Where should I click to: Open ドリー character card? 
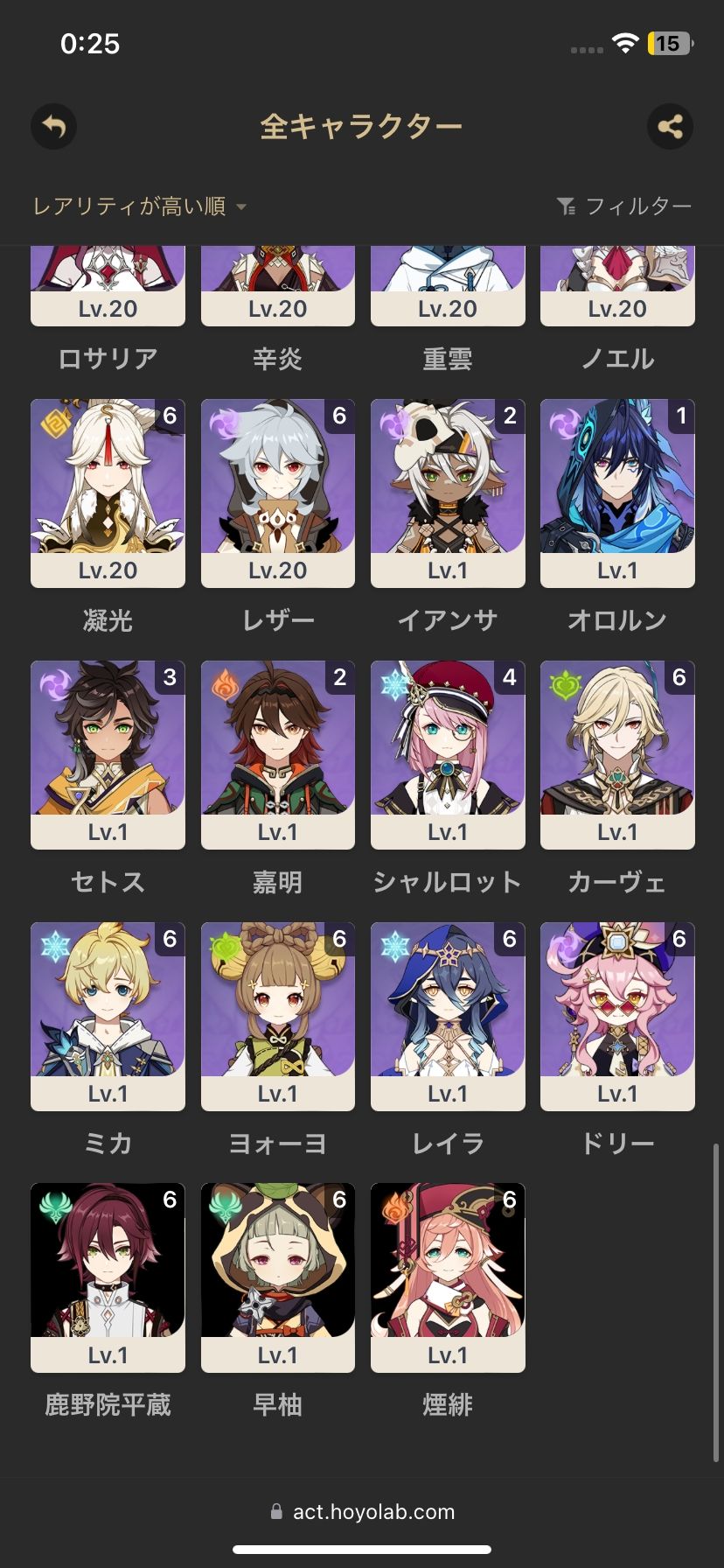[617, 1016]
